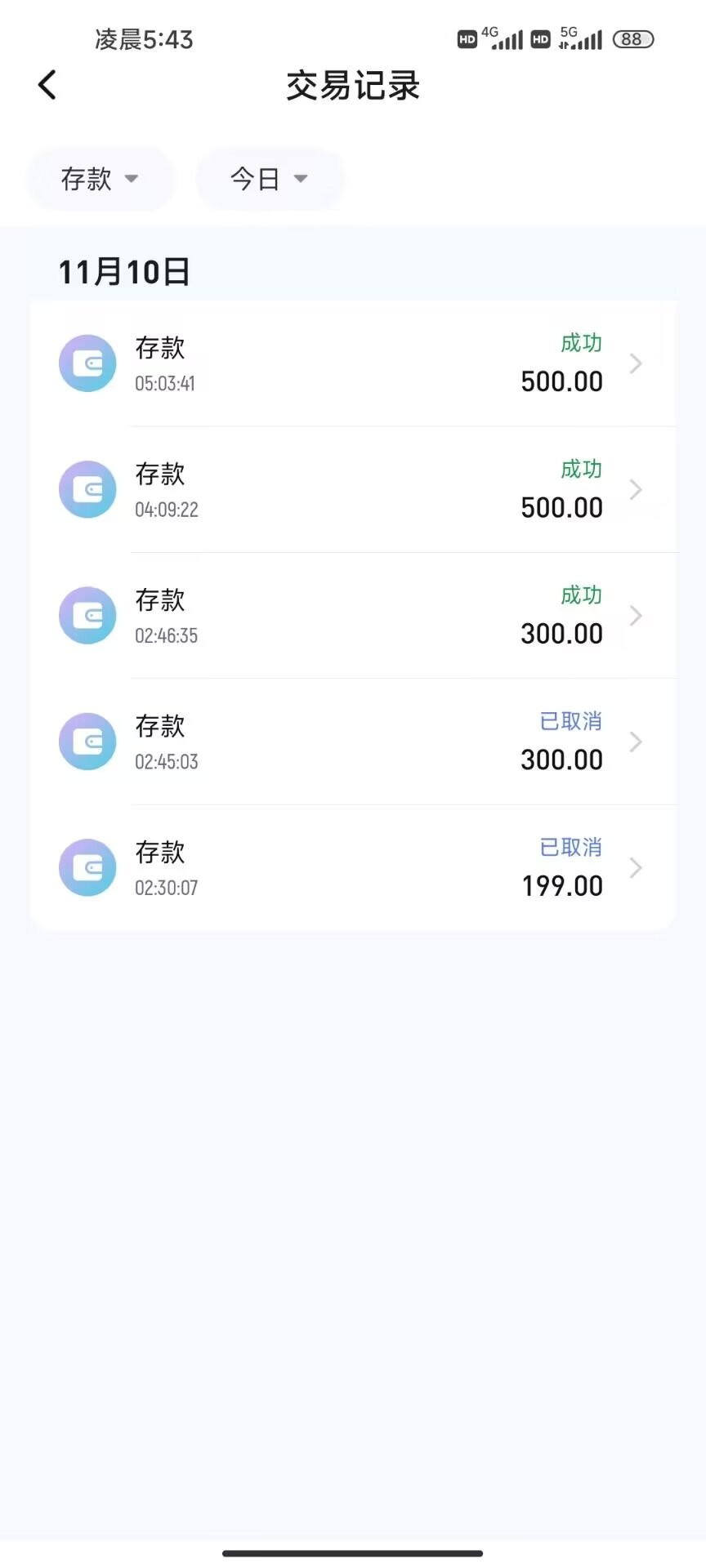Expand the 存款 transaction type dropdown
The image size is (706, 1568).
(x=101, y=179)
